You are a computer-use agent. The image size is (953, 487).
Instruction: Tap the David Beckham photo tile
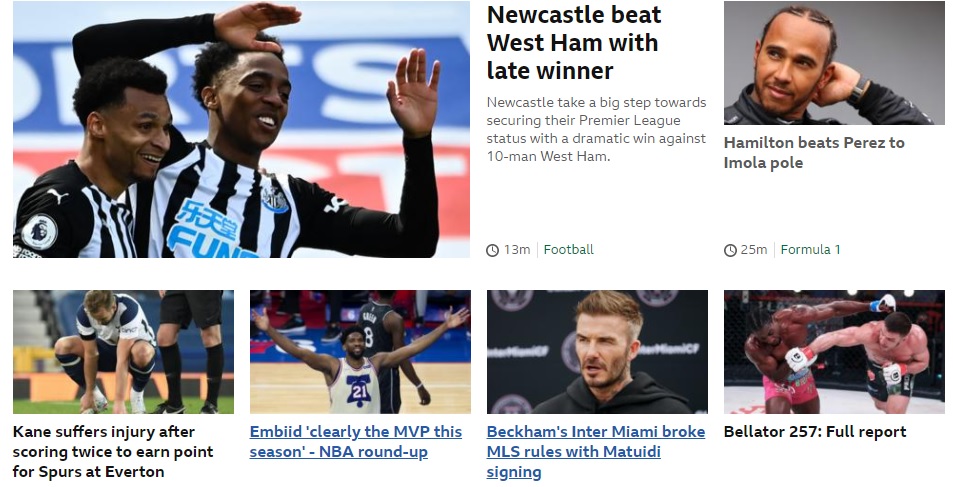pos(597,352)
